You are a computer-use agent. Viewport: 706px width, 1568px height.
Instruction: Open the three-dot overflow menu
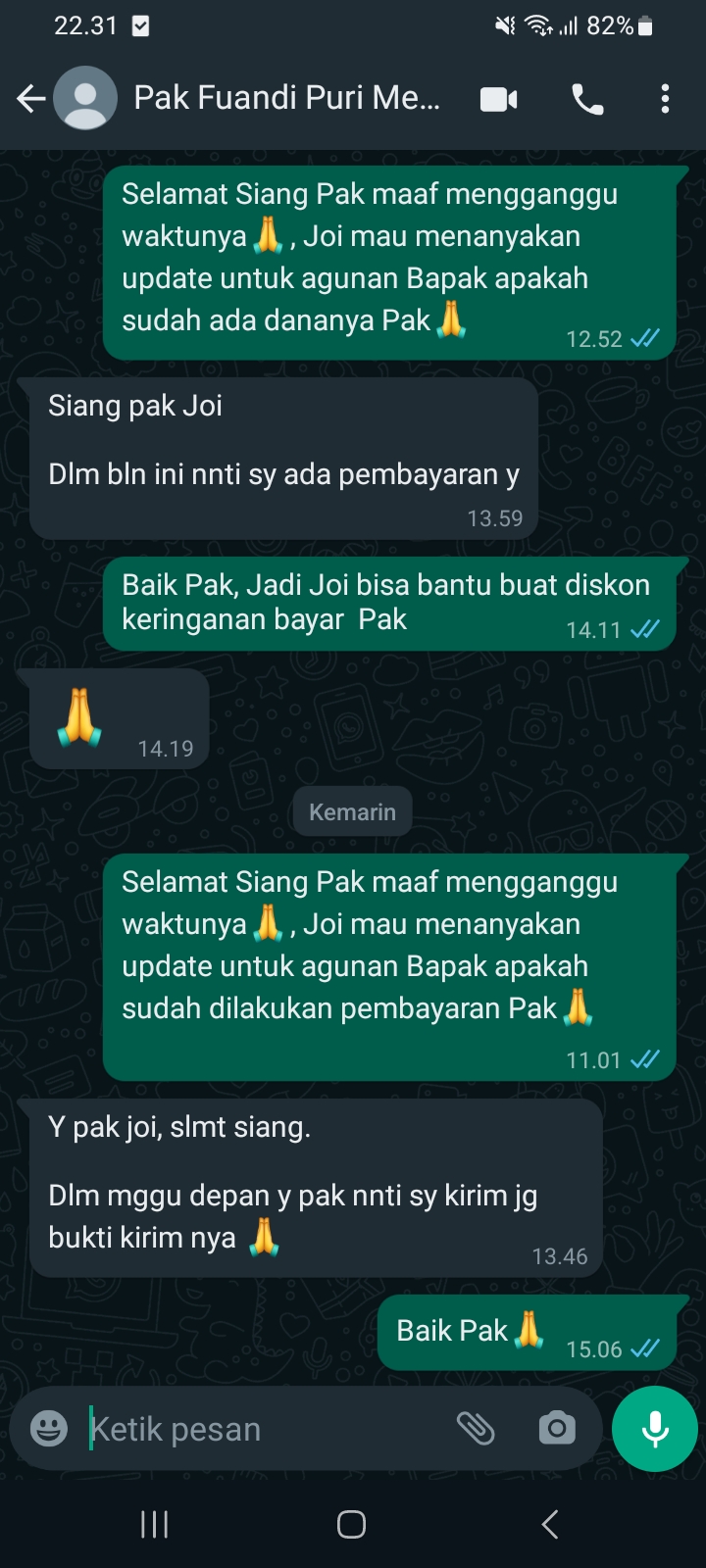pos(665,99)
